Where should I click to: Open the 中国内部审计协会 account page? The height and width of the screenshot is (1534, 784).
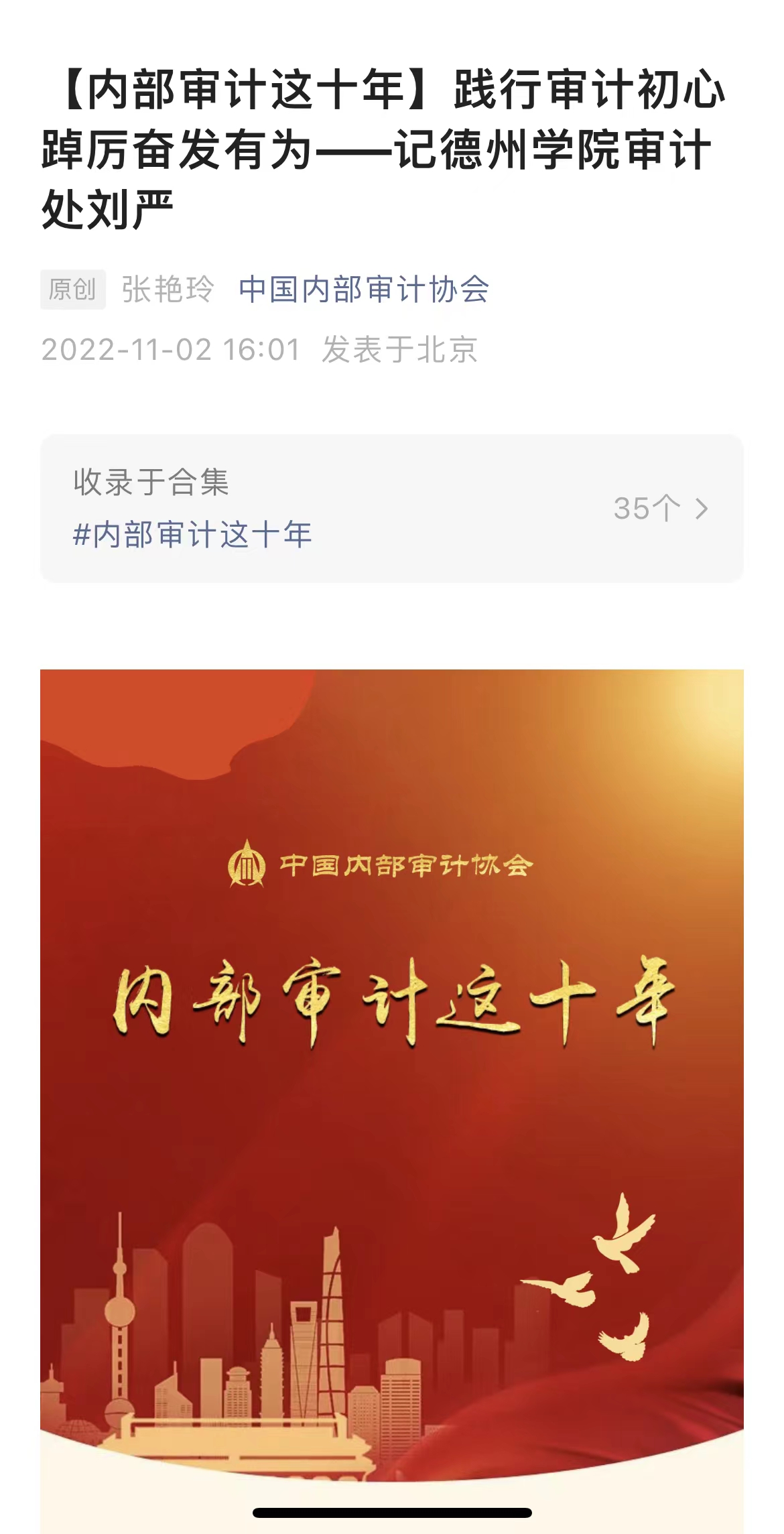click(x=364, y=290)
